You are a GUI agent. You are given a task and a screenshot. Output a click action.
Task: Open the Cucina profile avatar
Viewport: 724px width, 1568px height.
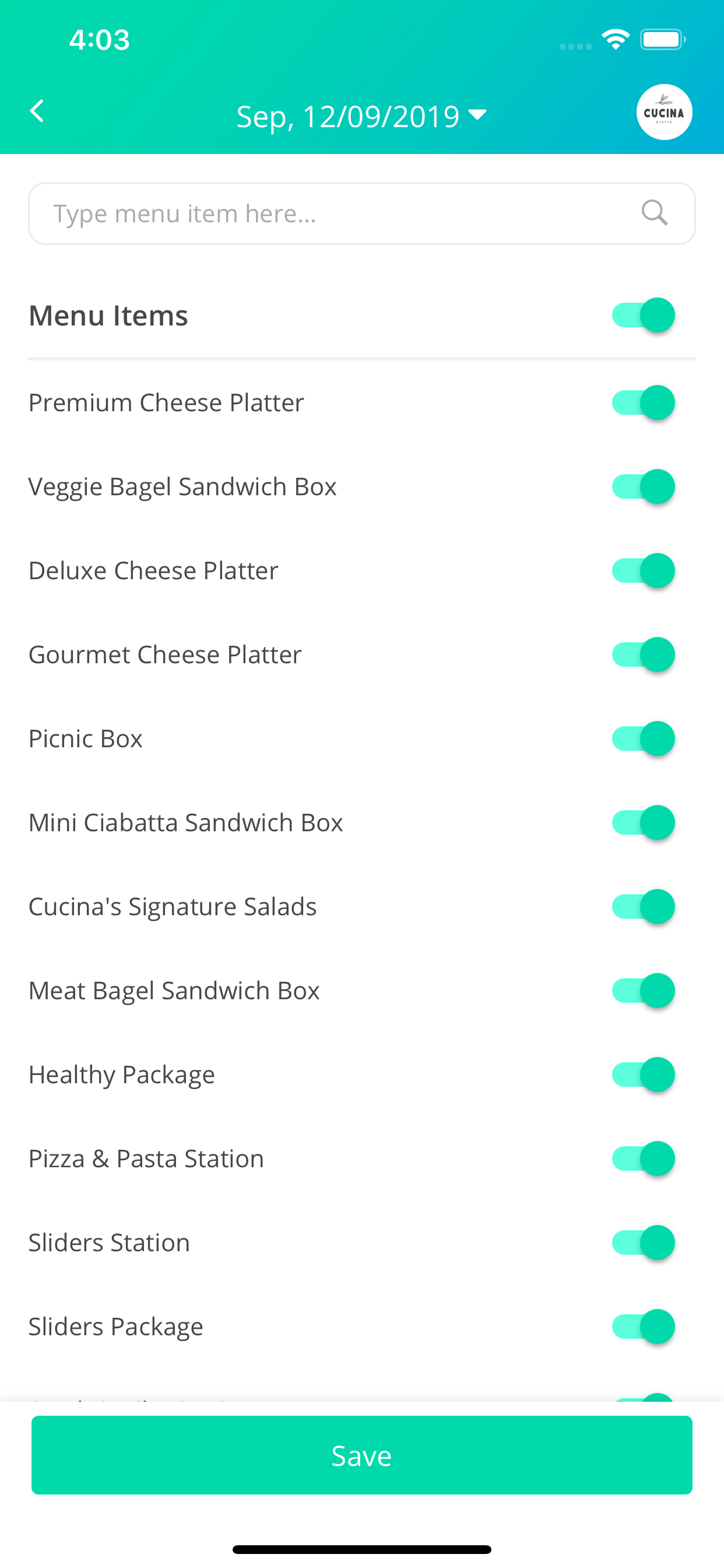664,112
